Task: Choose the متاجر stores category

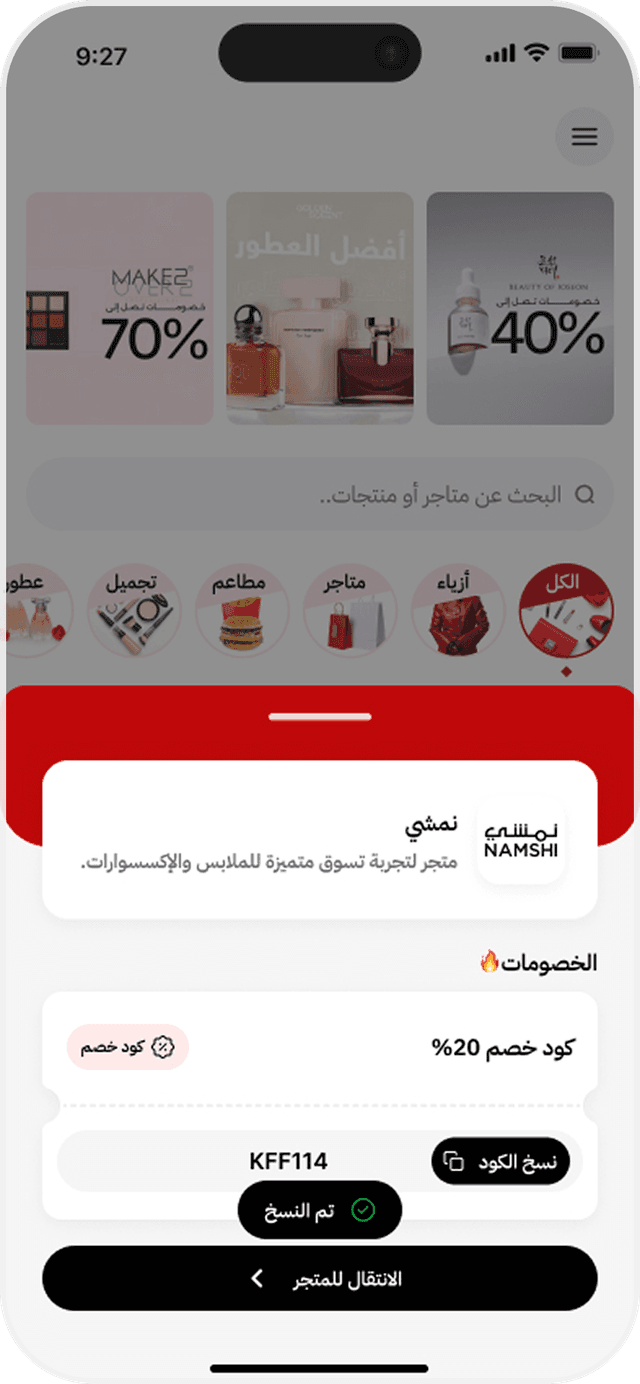Action: [x=349, y=612]
